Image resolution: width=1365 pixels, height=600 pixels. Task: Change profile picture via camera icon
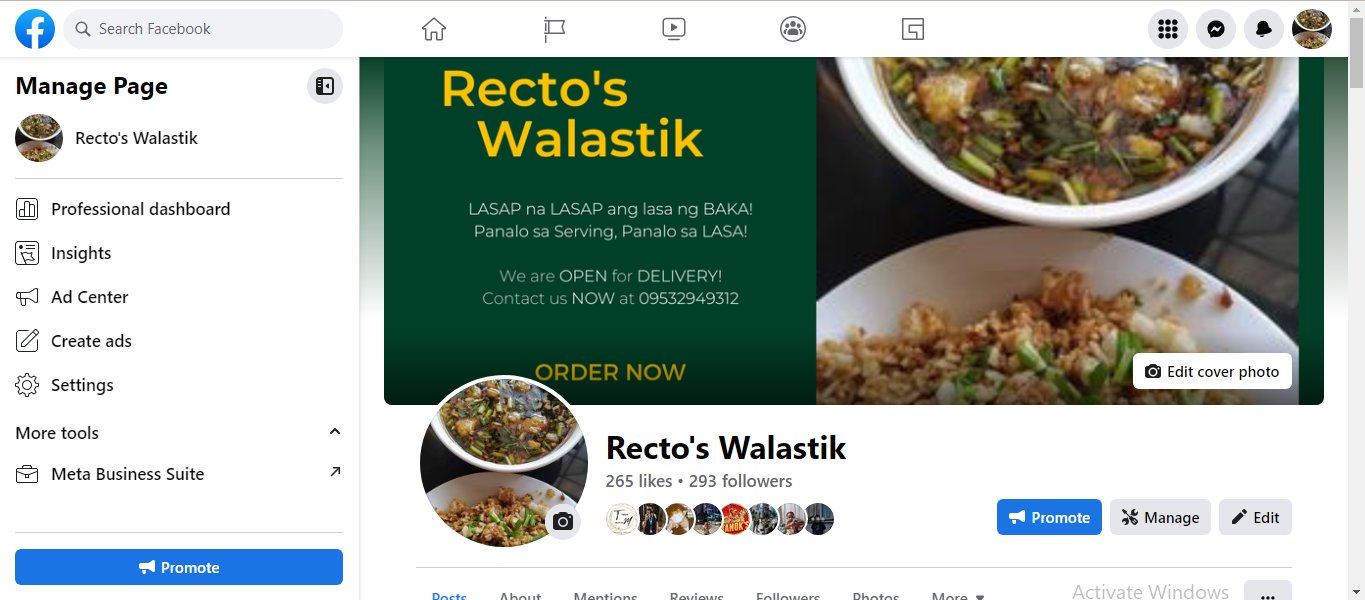(x=563, y=521)
